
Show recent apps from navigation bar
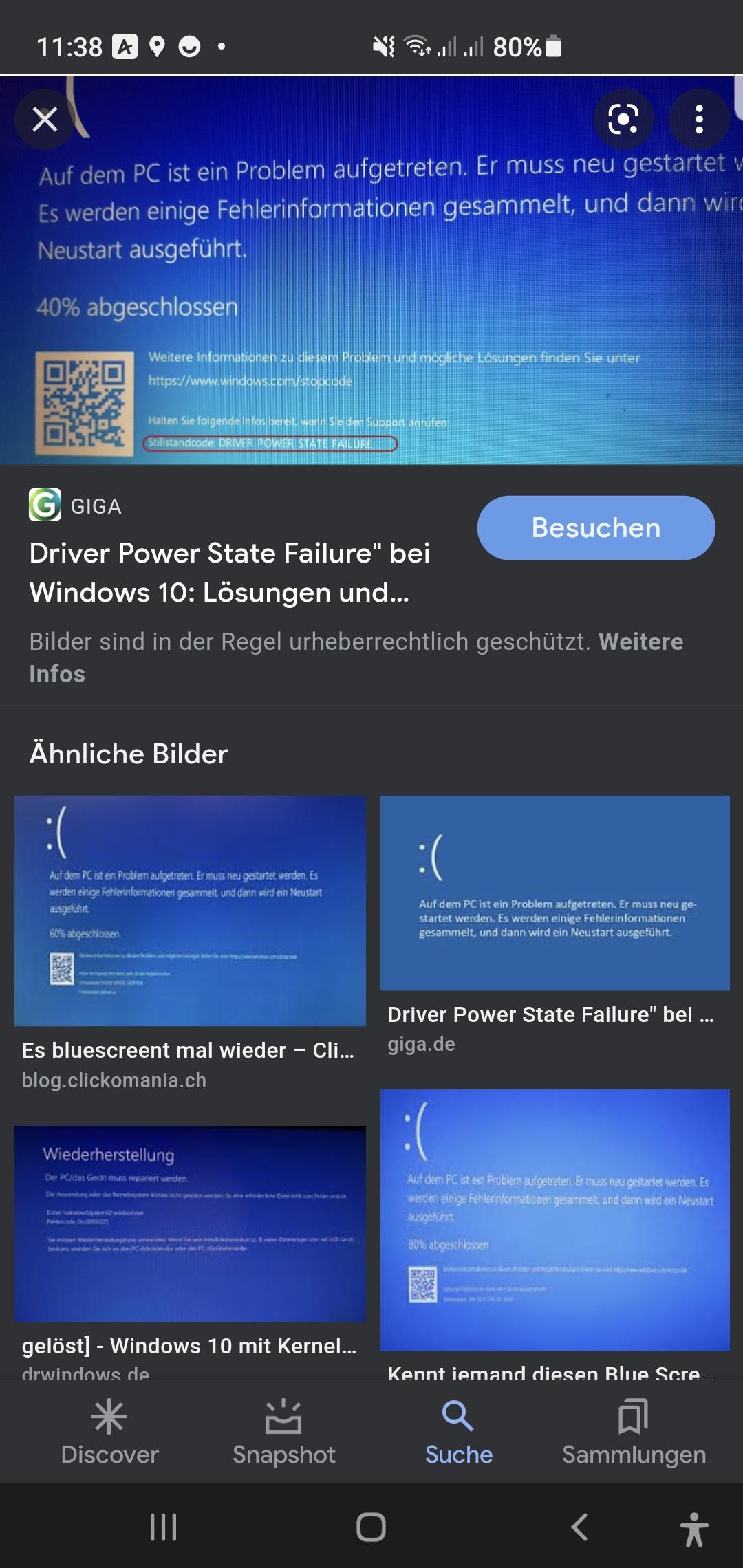pos(164,1527)
